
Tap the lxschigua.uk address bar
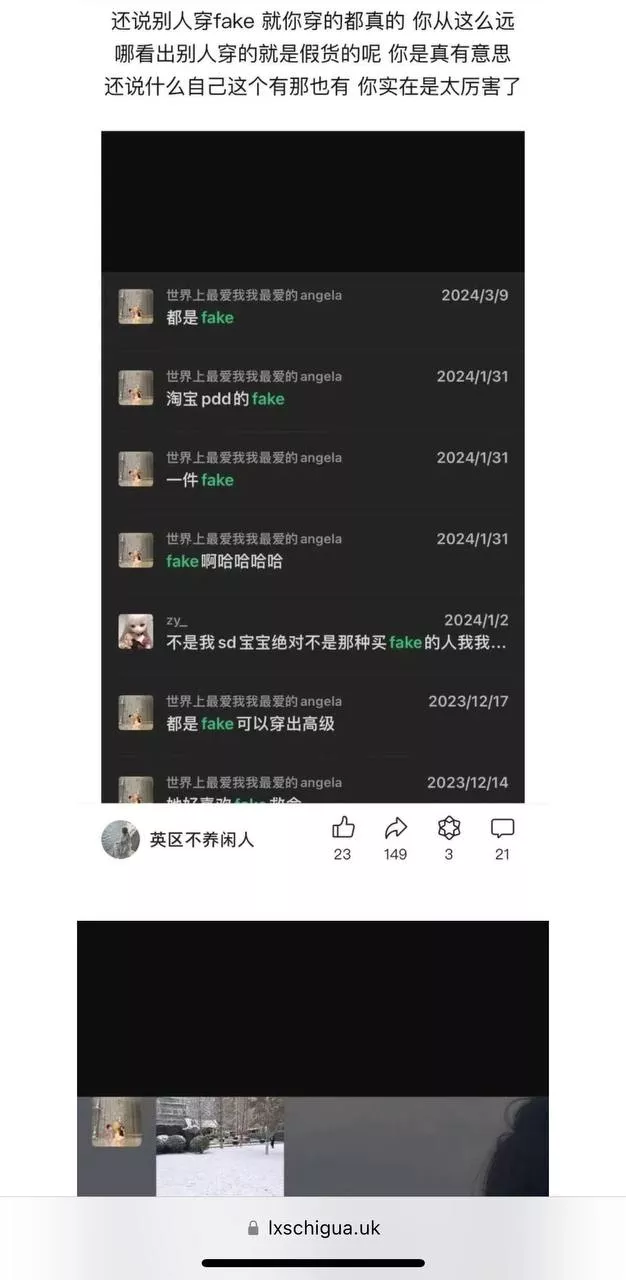click(313, 1228)
